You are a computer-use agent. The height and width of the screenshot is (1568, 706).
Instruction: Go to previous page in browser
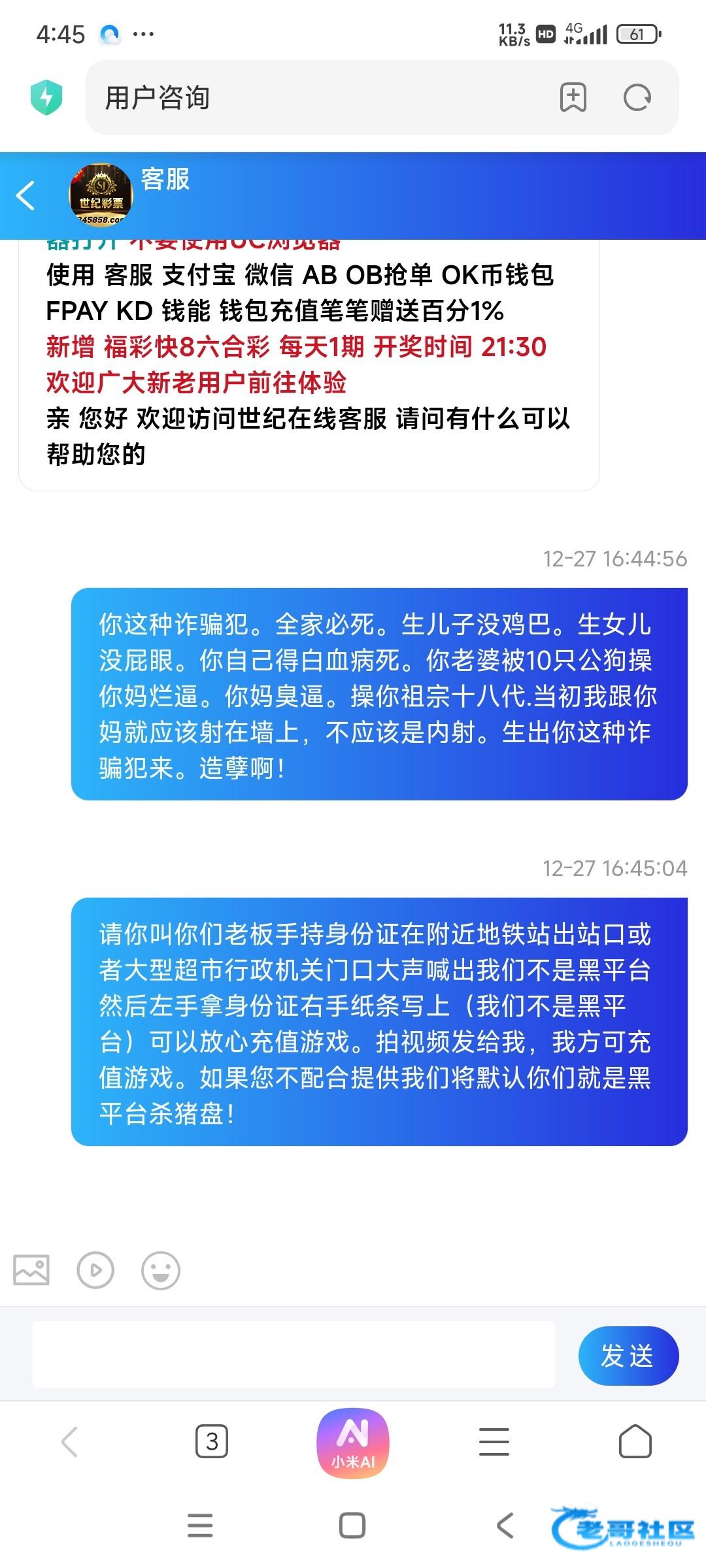[x=69, y=1441]
